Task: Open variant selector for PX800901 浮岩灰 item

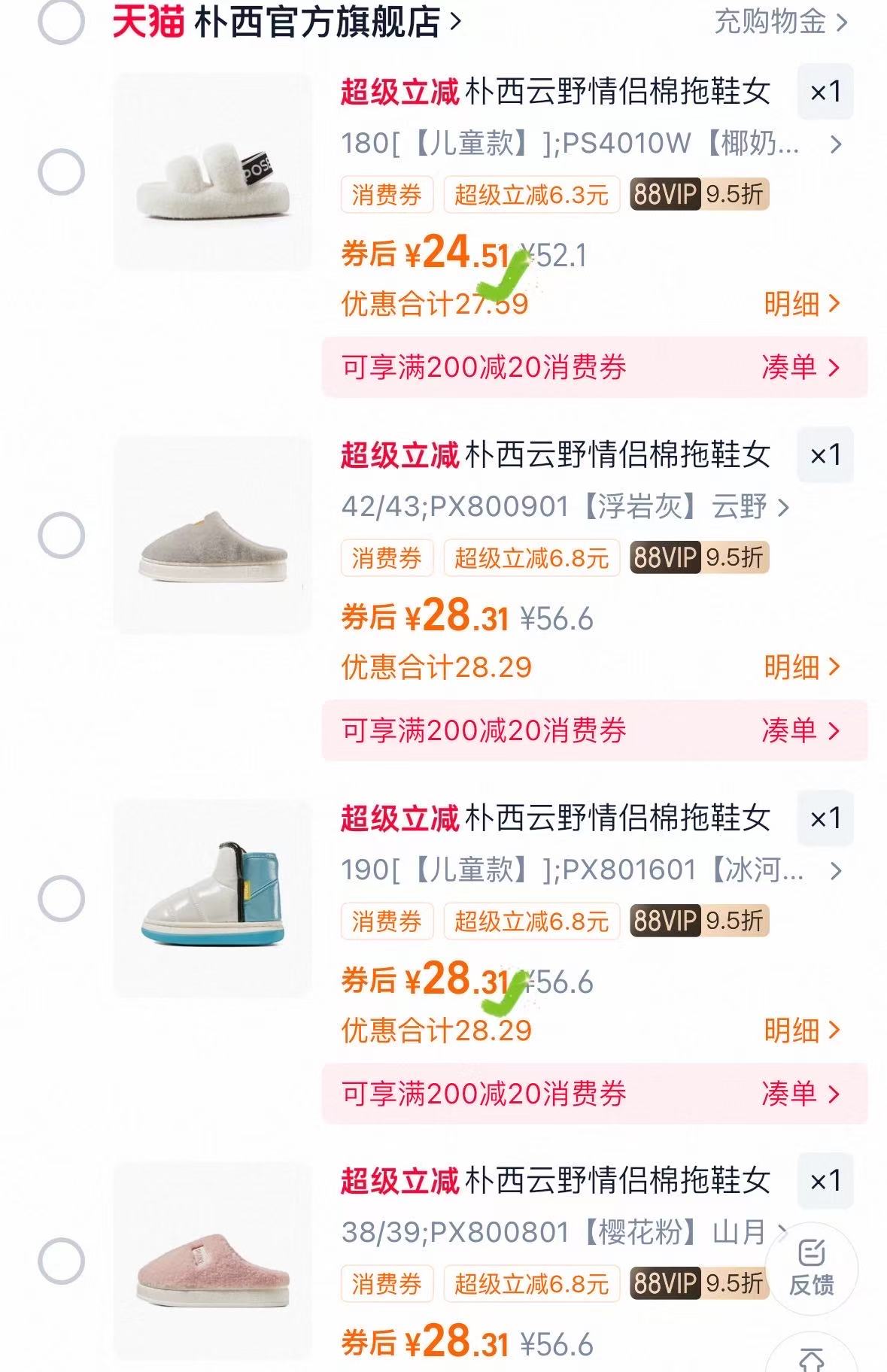Action: (782, 509)
